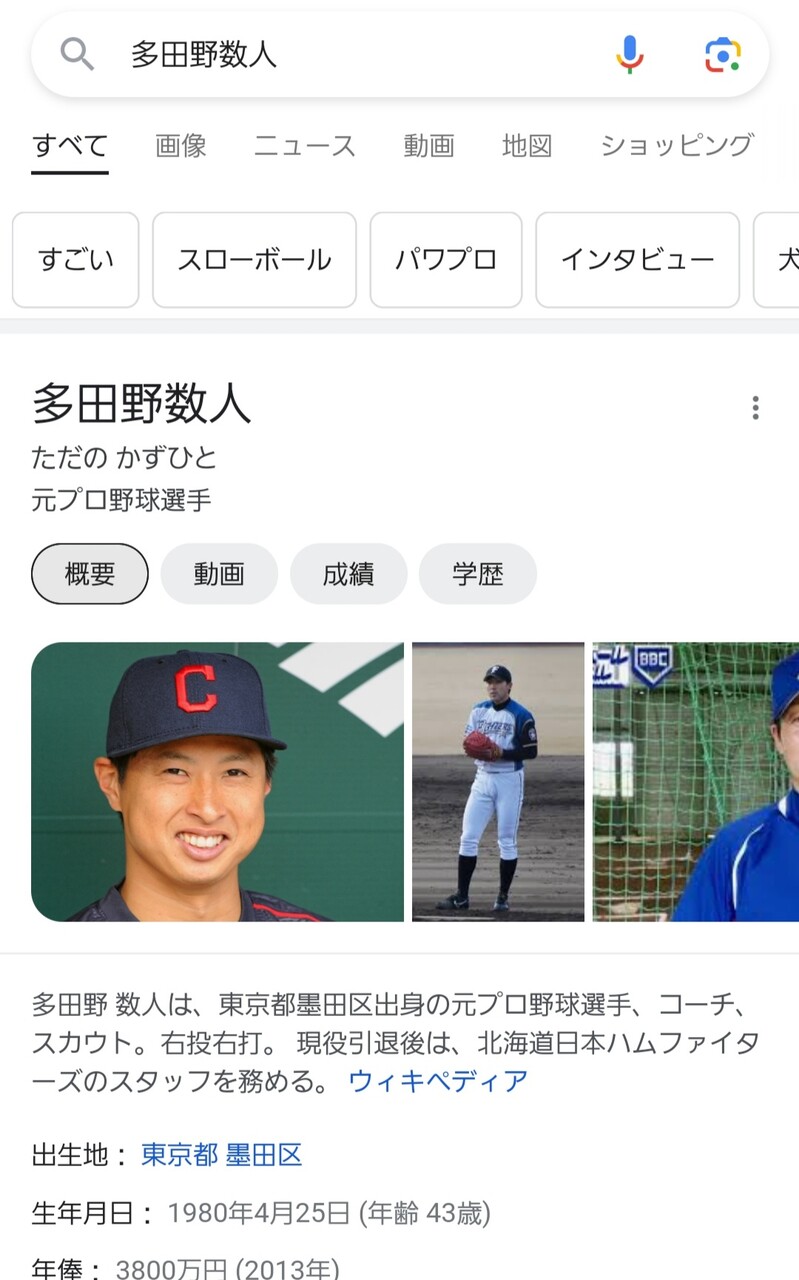Select the スローボール suggestion chip
This screenshot has width=799, height=1280.
tap(254, 260)
